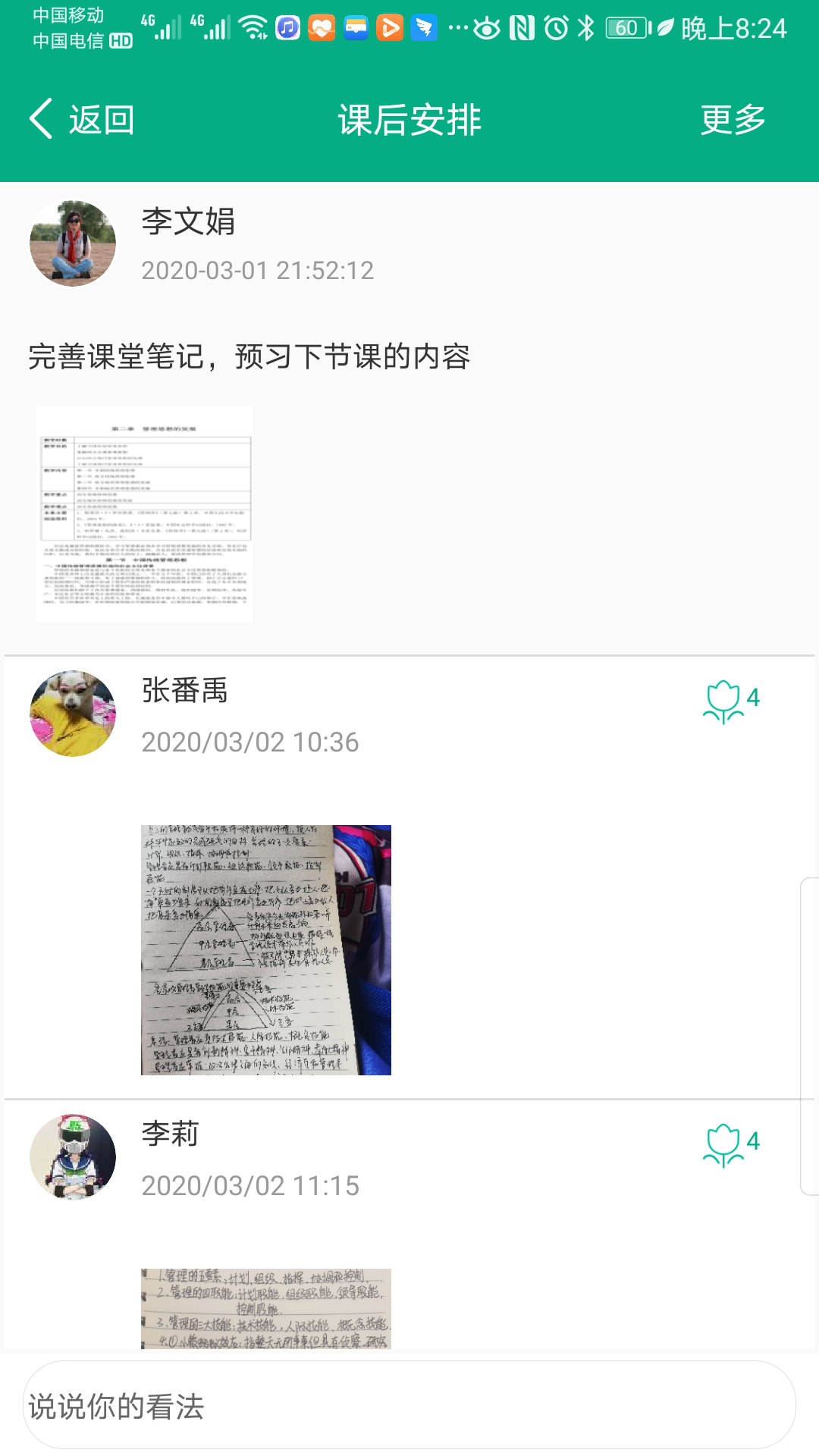This screenshot has width=819, height=1456.
Task: Go back using the 返回 button
Action: point(82,120)
